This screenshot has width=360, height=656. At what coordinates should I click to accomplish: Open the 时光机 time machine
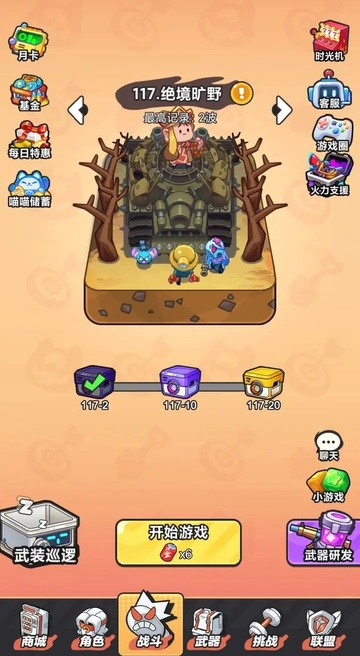tap(329, 41)
